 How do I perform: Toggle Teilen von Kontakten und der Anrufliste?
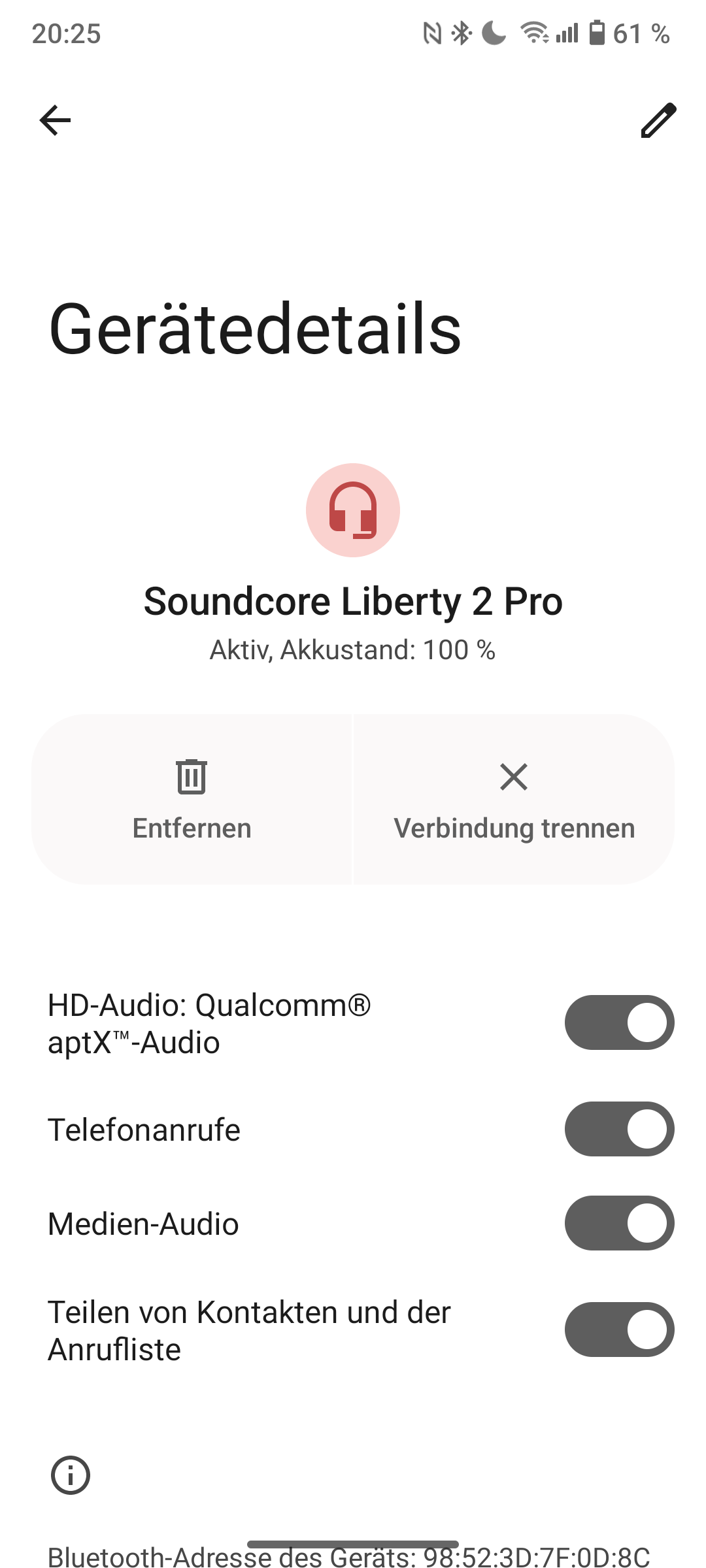pyautogui.click(x=619, y=1330)
